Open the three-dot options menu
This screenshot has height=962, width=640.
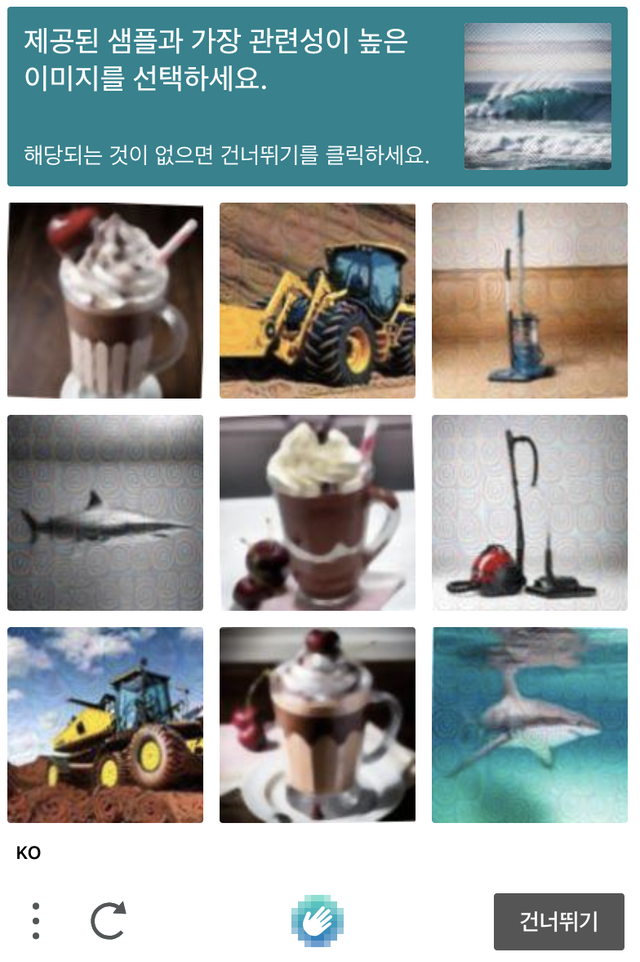(36, 920)
